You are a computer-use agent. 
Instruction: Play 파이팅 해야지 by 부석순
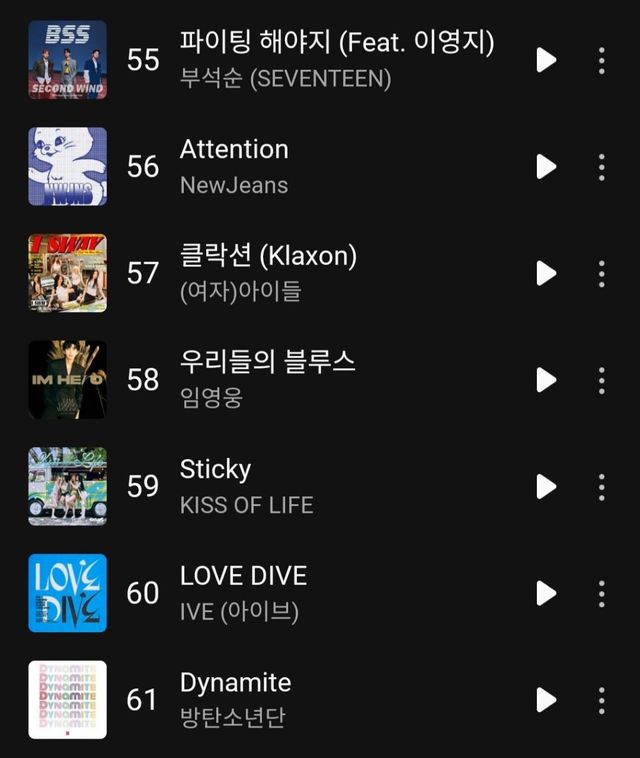(546, 60)
